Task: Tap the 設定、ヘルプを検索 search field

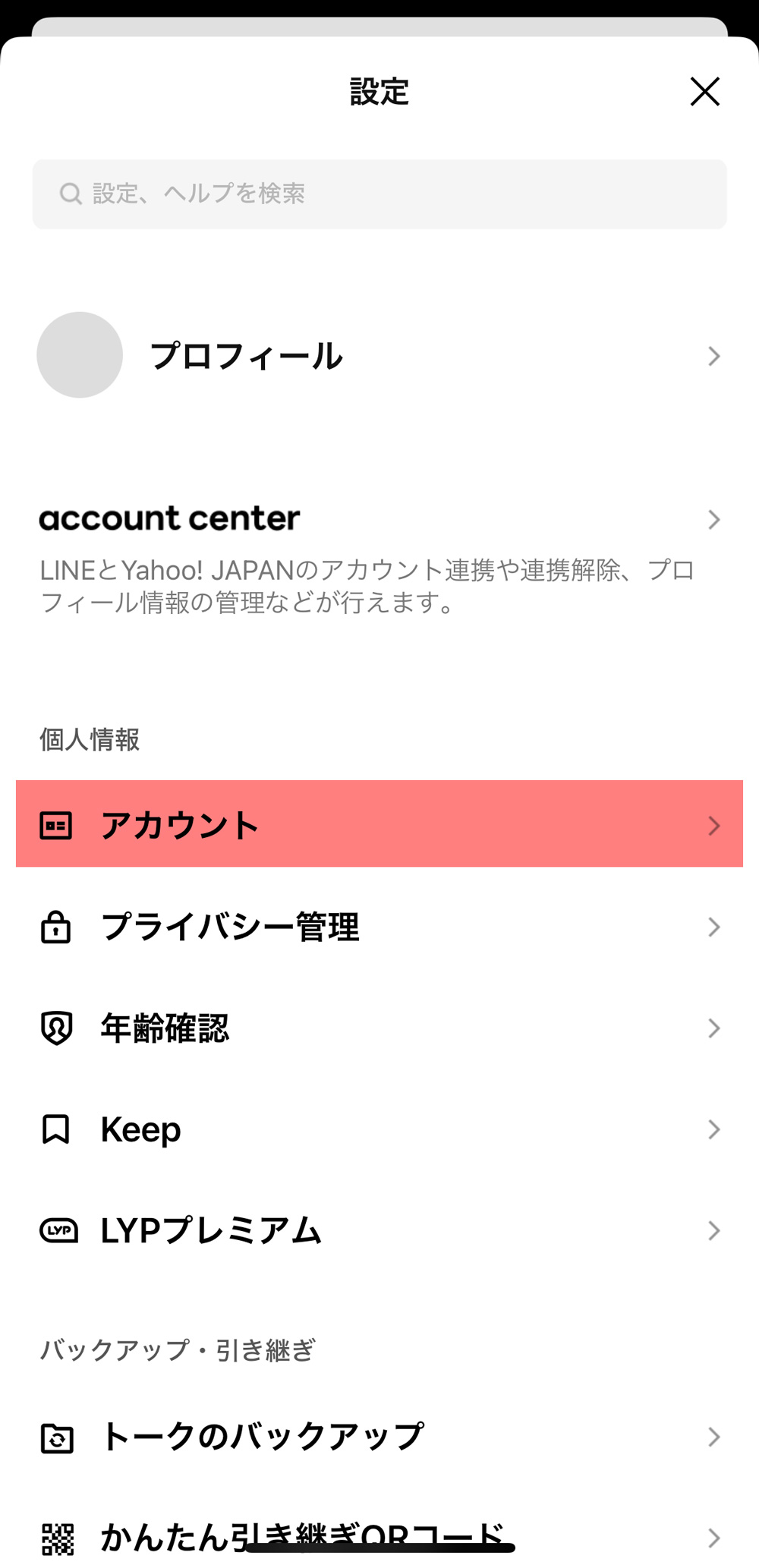Action: pyautogui.click(x=379, y=194)
